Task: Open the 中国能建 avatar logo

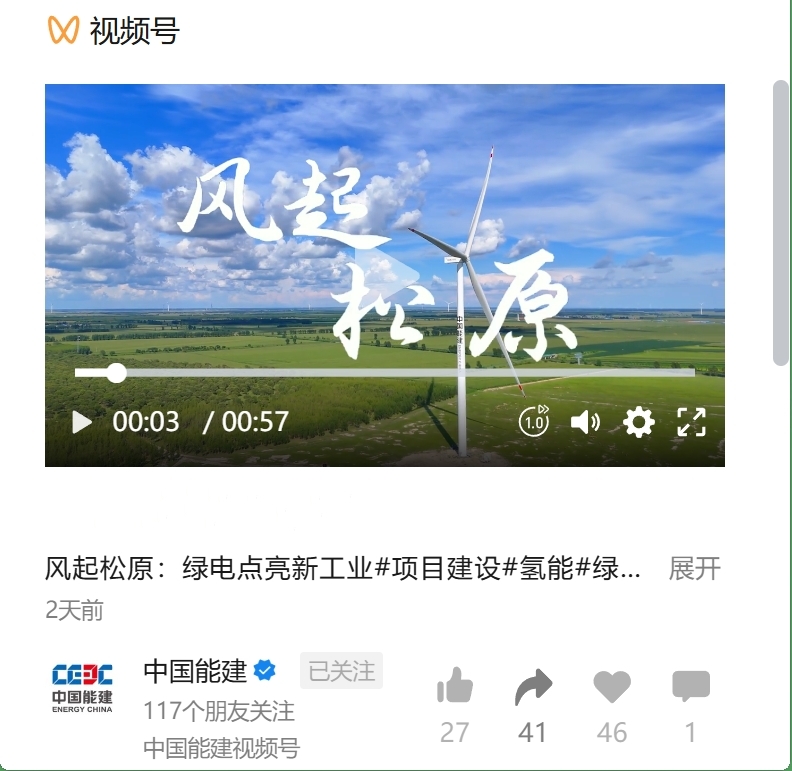Action: [83, 687]
